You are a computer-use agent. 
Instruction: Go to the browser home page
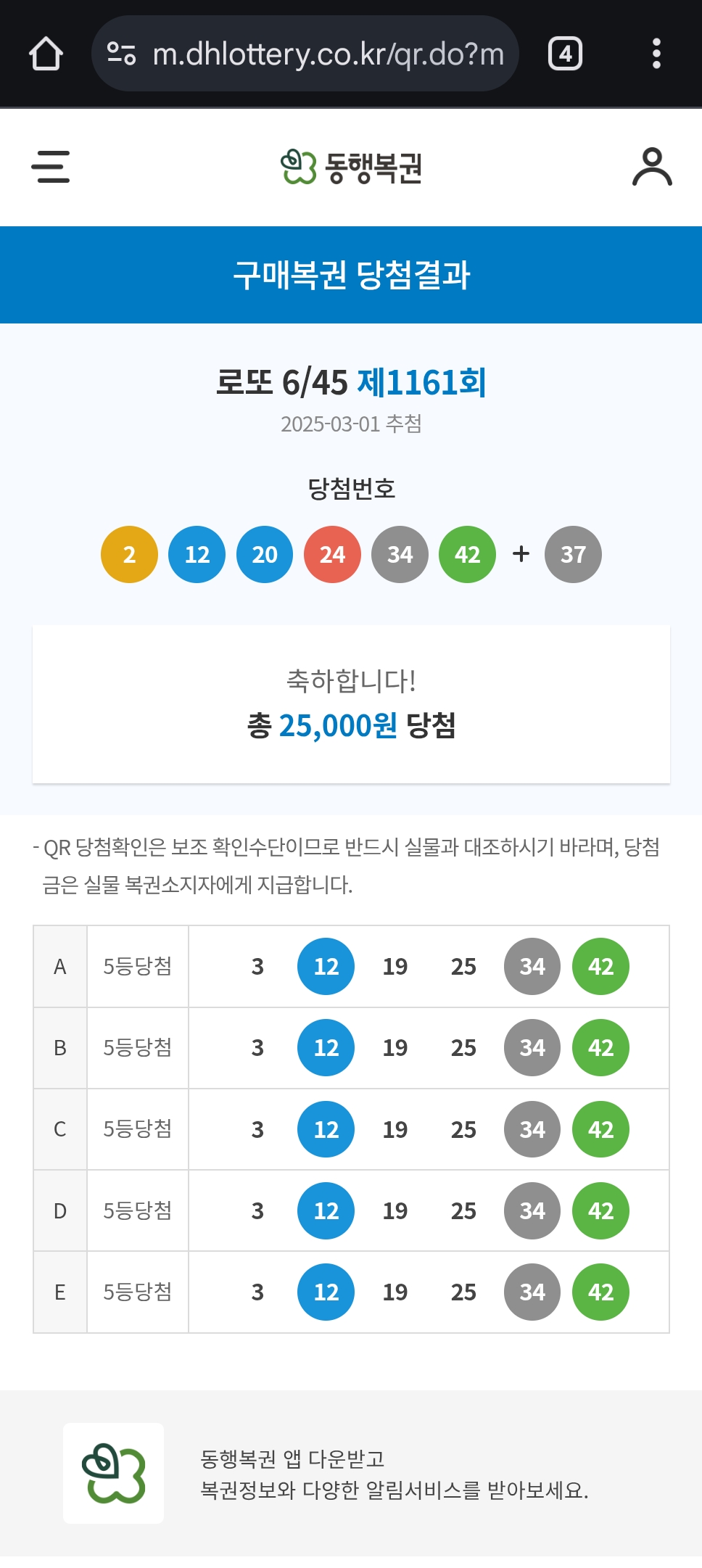point(46,54)
